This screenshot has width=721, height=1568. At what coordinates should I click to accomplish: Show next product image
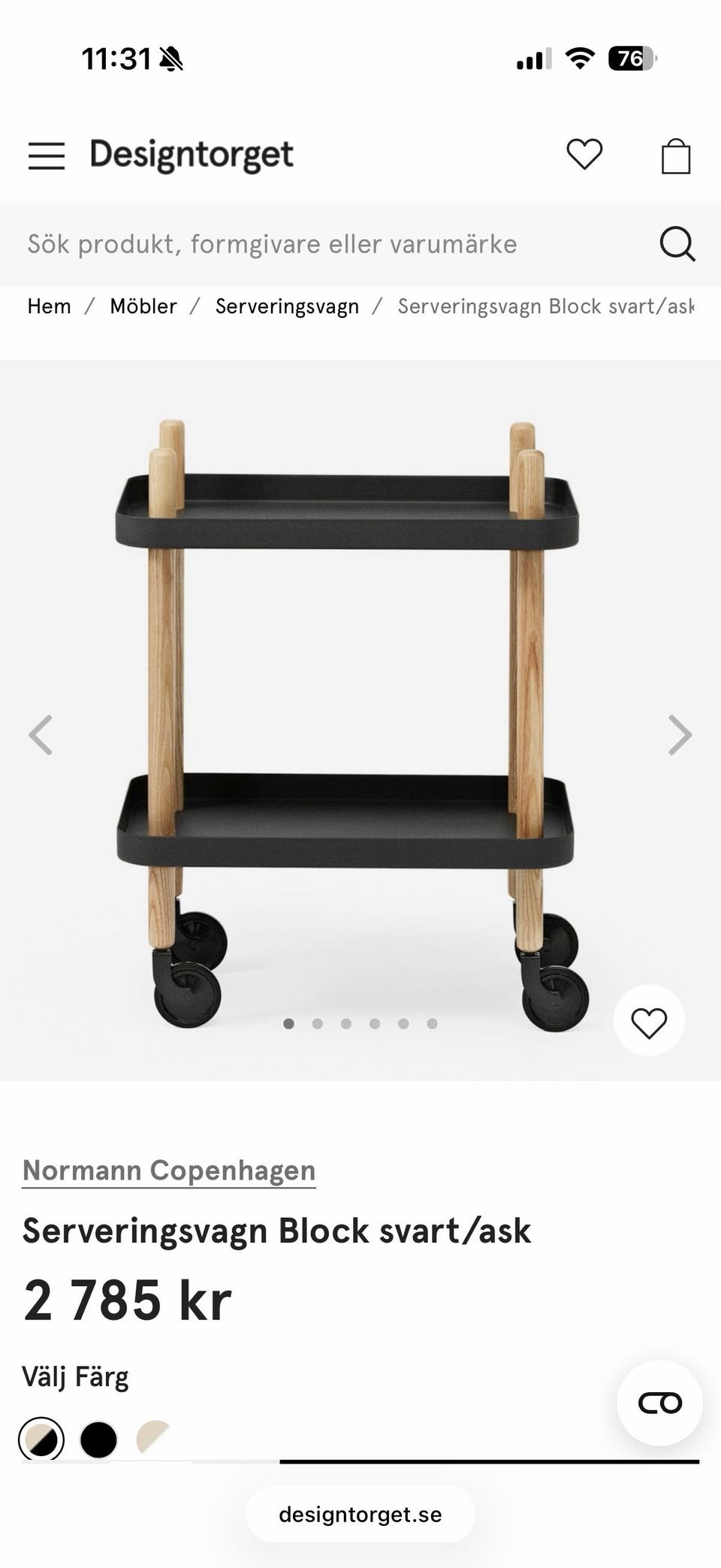click(680, 734)
